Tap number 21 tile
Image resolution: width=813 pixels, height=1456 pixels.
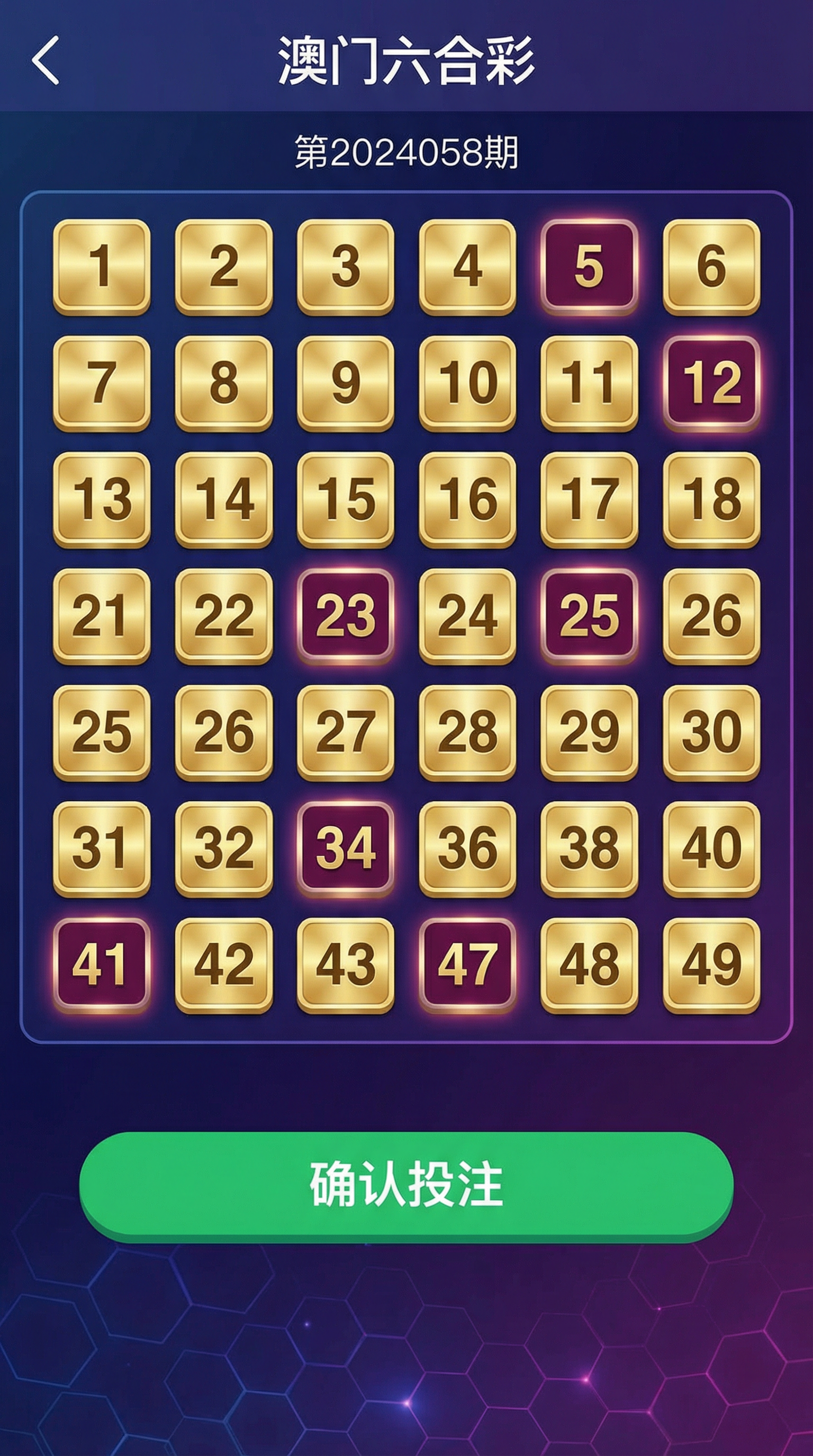(102, 615)
